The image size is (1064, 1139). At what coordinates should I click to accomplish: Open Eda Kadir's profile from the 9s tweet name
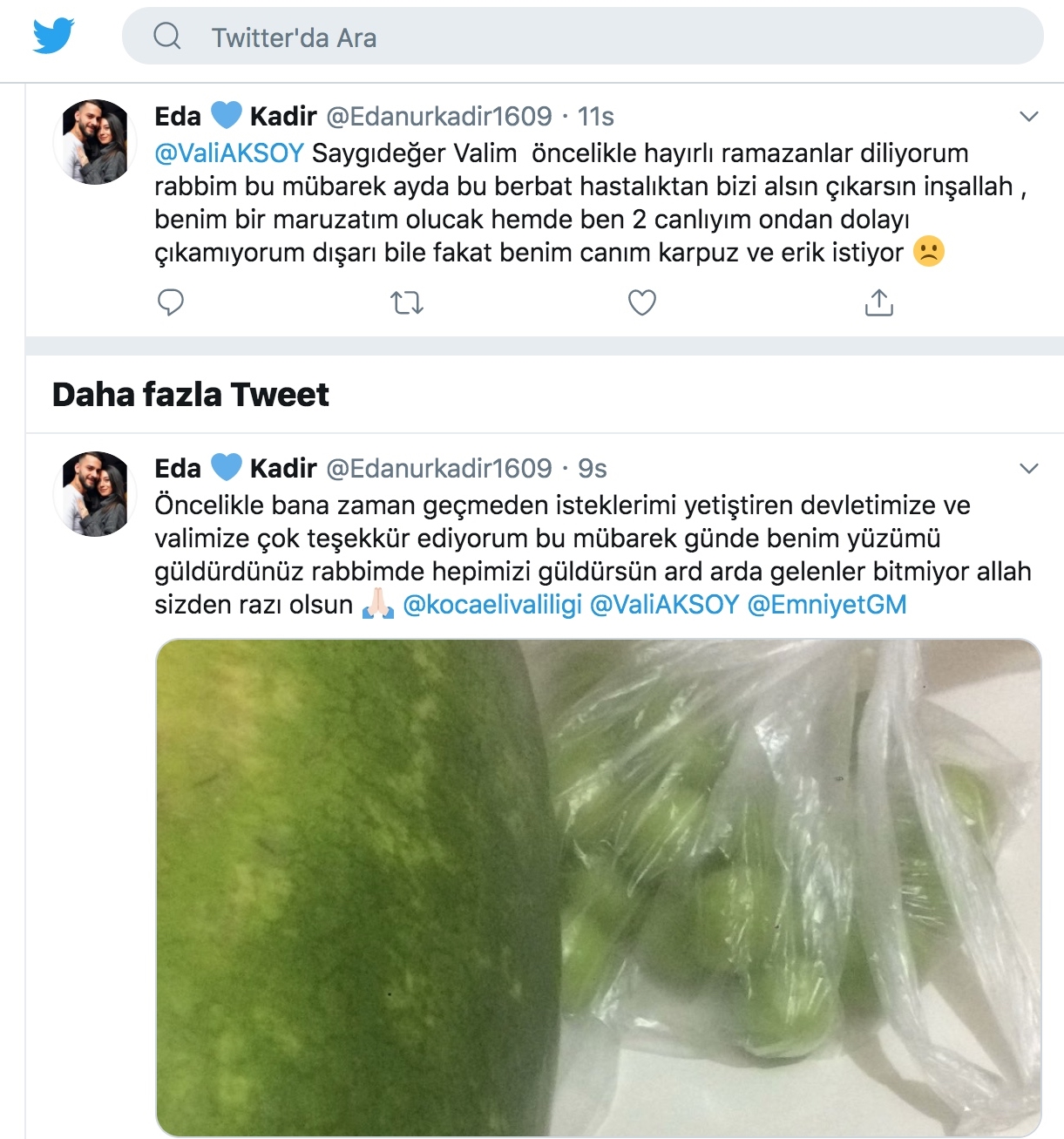(x=235, y=469)
